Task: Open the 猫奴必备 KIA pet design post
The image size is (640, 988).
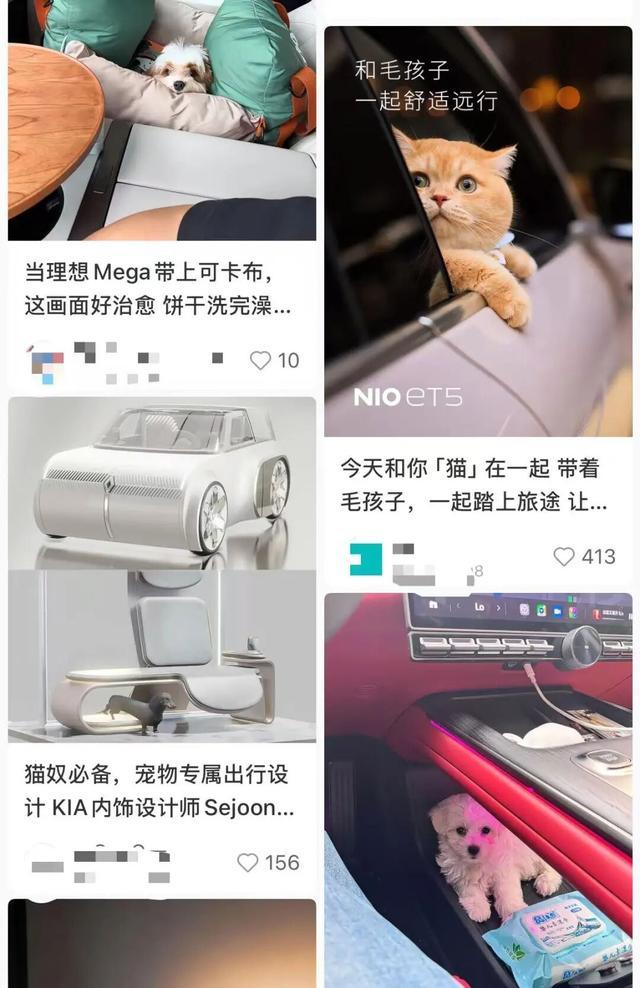Action: tap(162, 570)
